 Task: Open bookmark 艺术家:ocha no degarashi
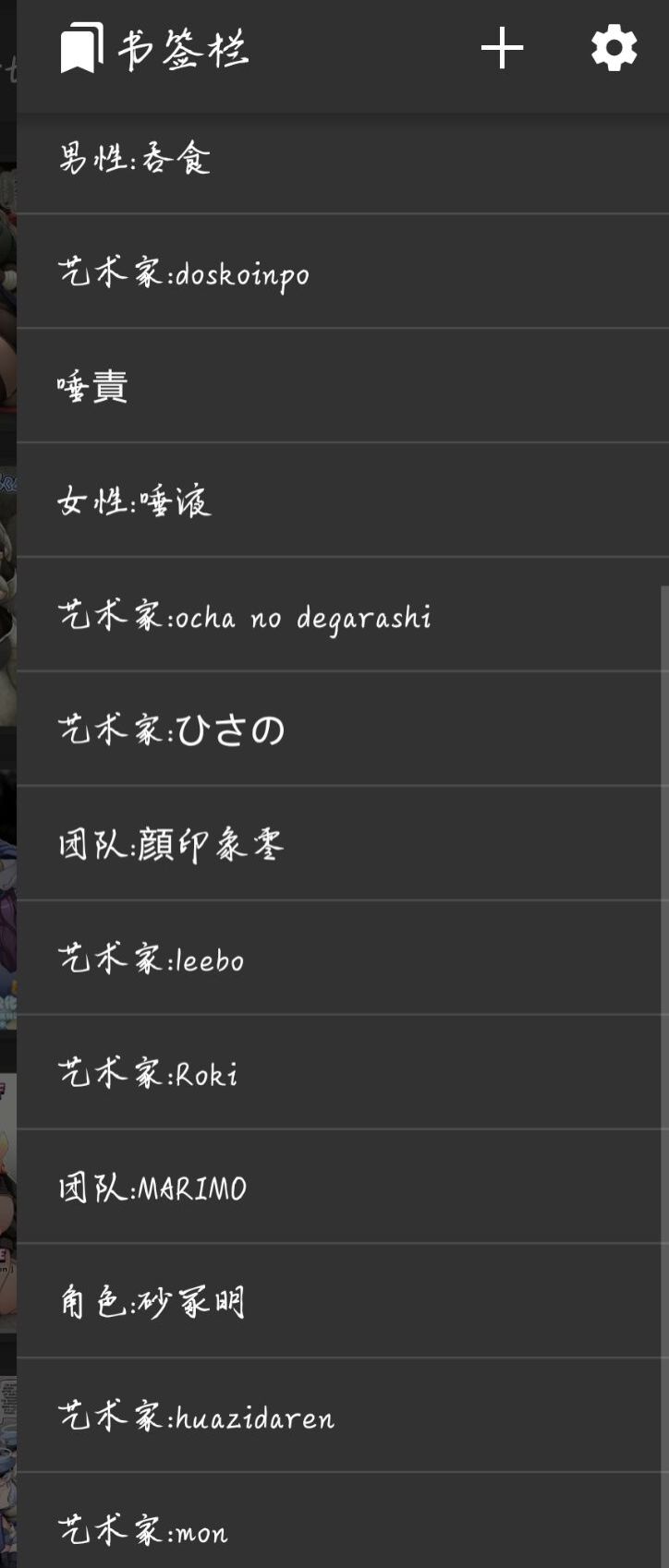click(245, 616)
